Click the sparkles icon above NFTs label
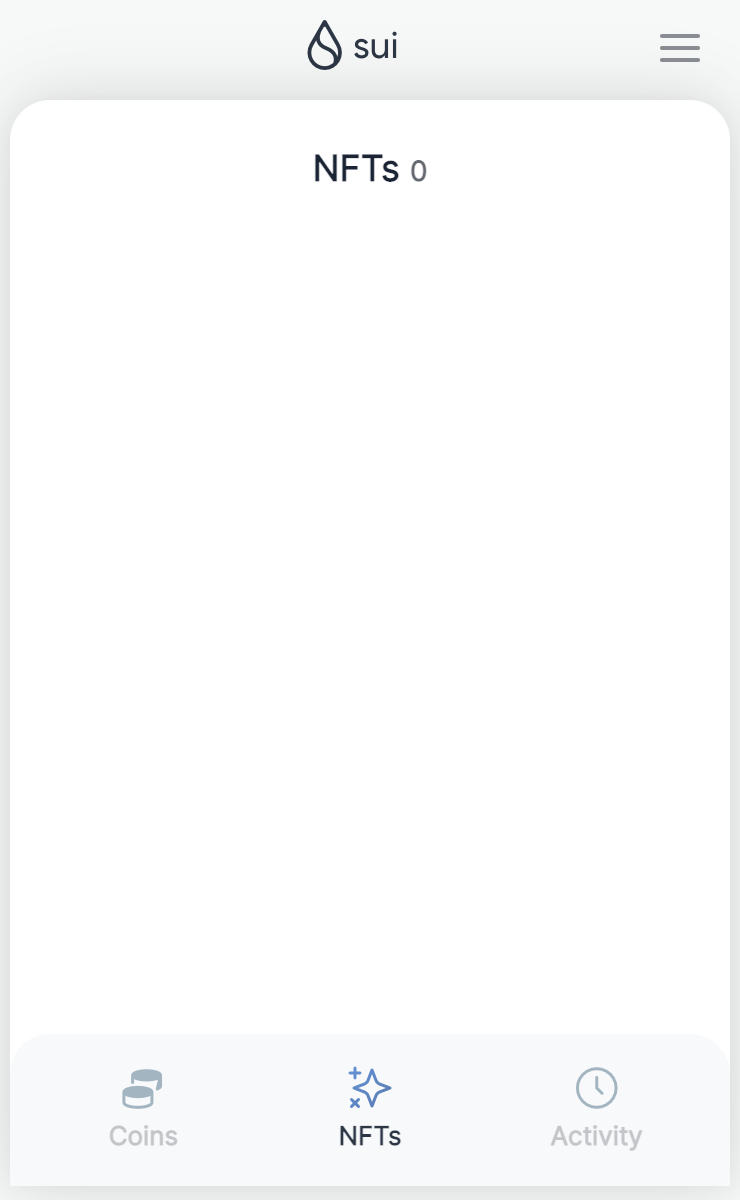 click(368, 1088)
